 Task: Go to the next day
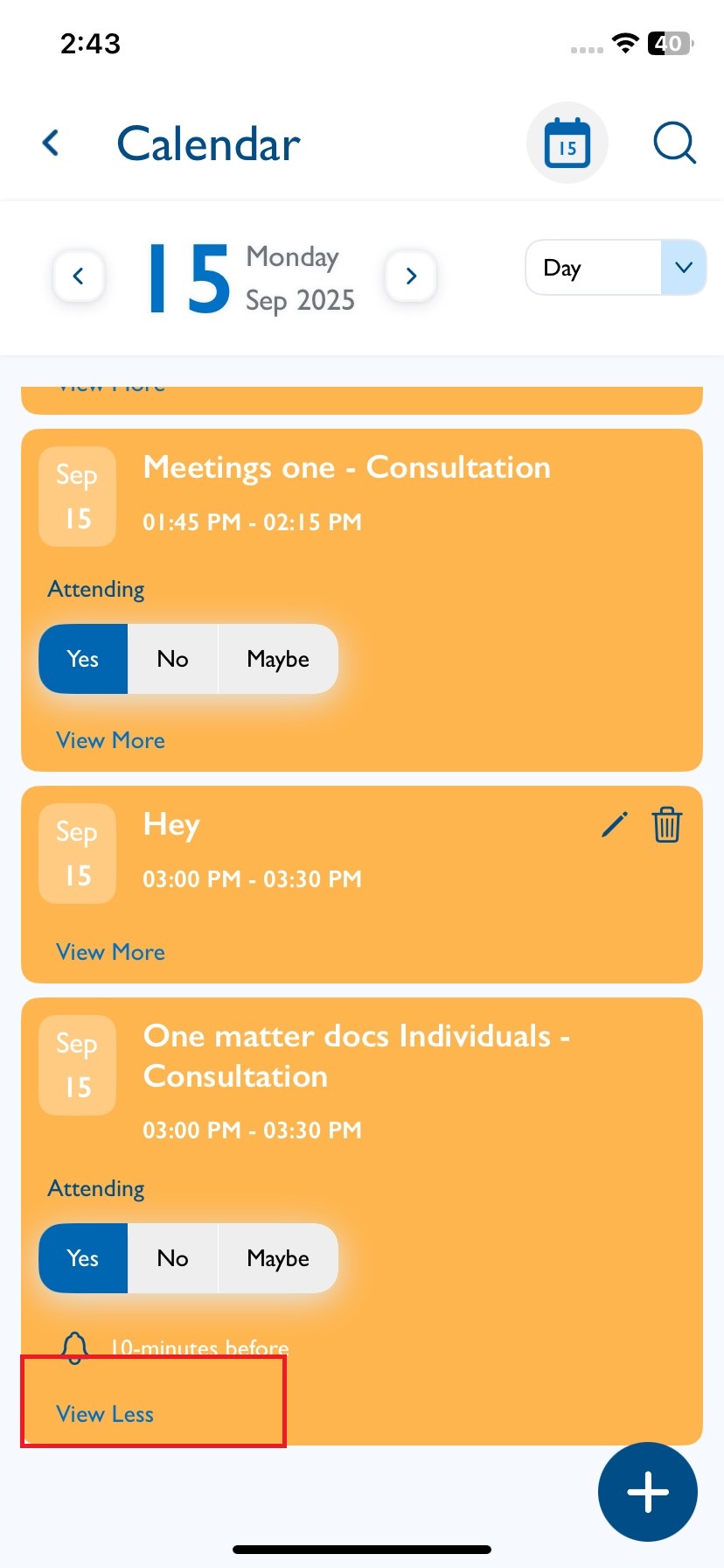pos(411,276)
